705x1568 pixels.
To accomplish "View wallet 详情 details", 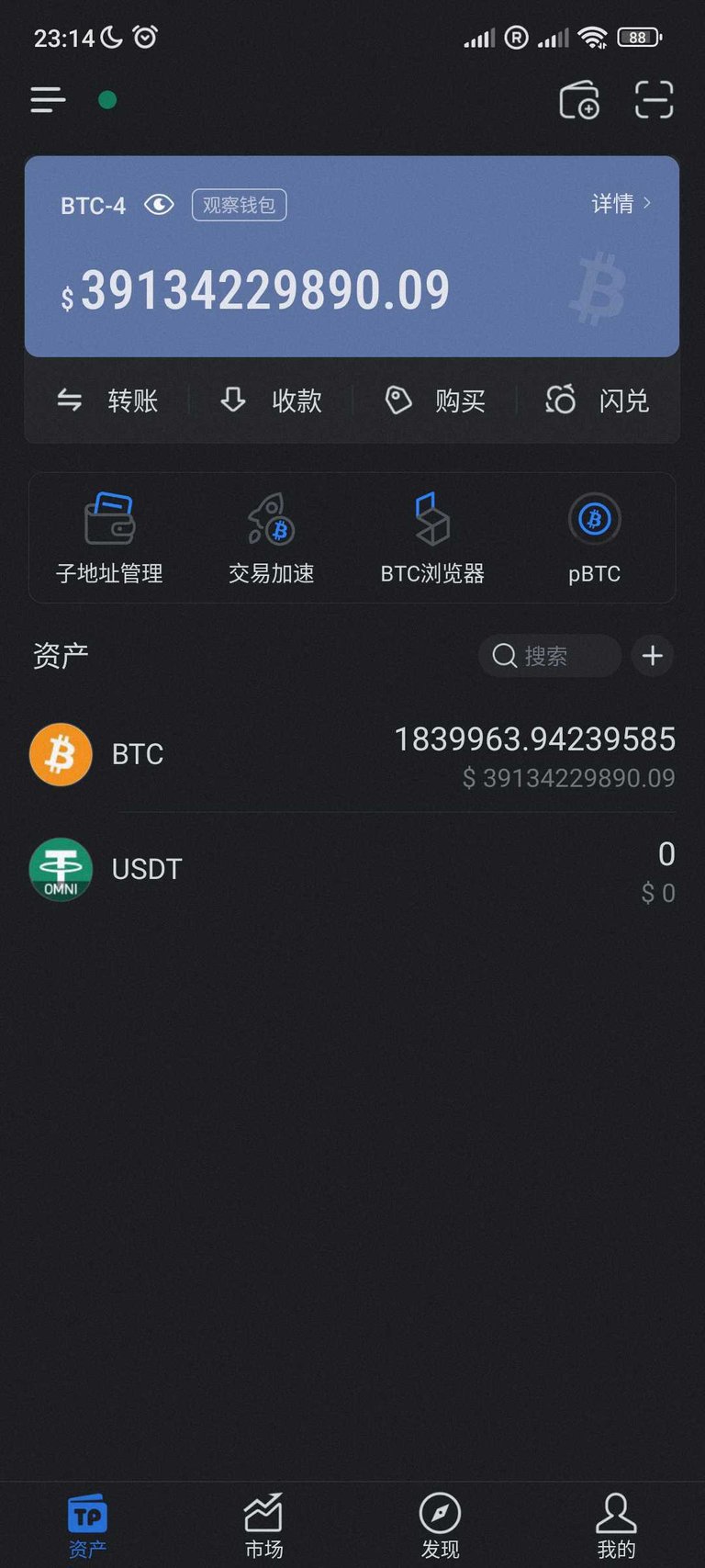I will coord(621,203).
